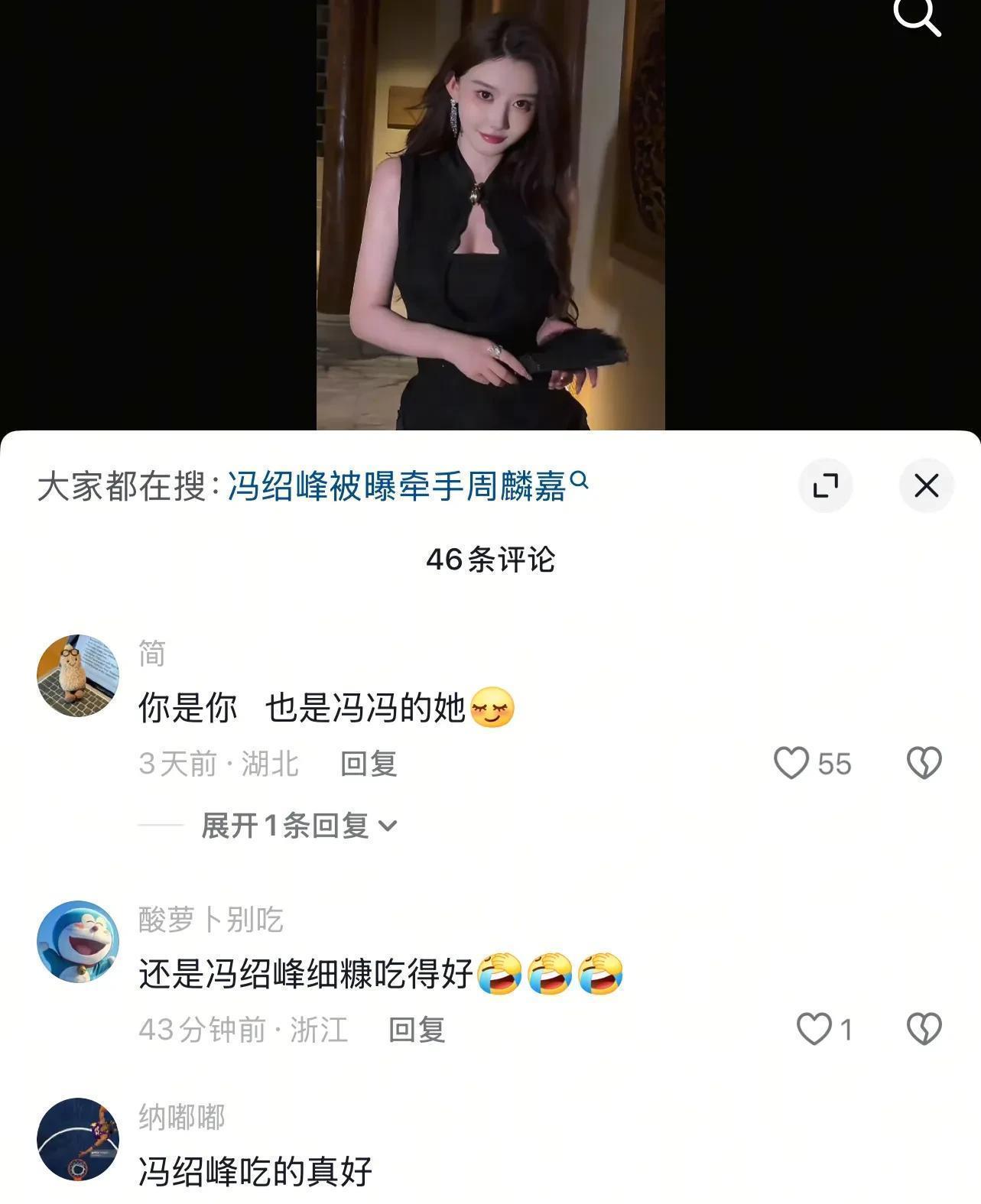Expand 1 reply under 简's comment
981x1204 pixels.
(298, 826)
